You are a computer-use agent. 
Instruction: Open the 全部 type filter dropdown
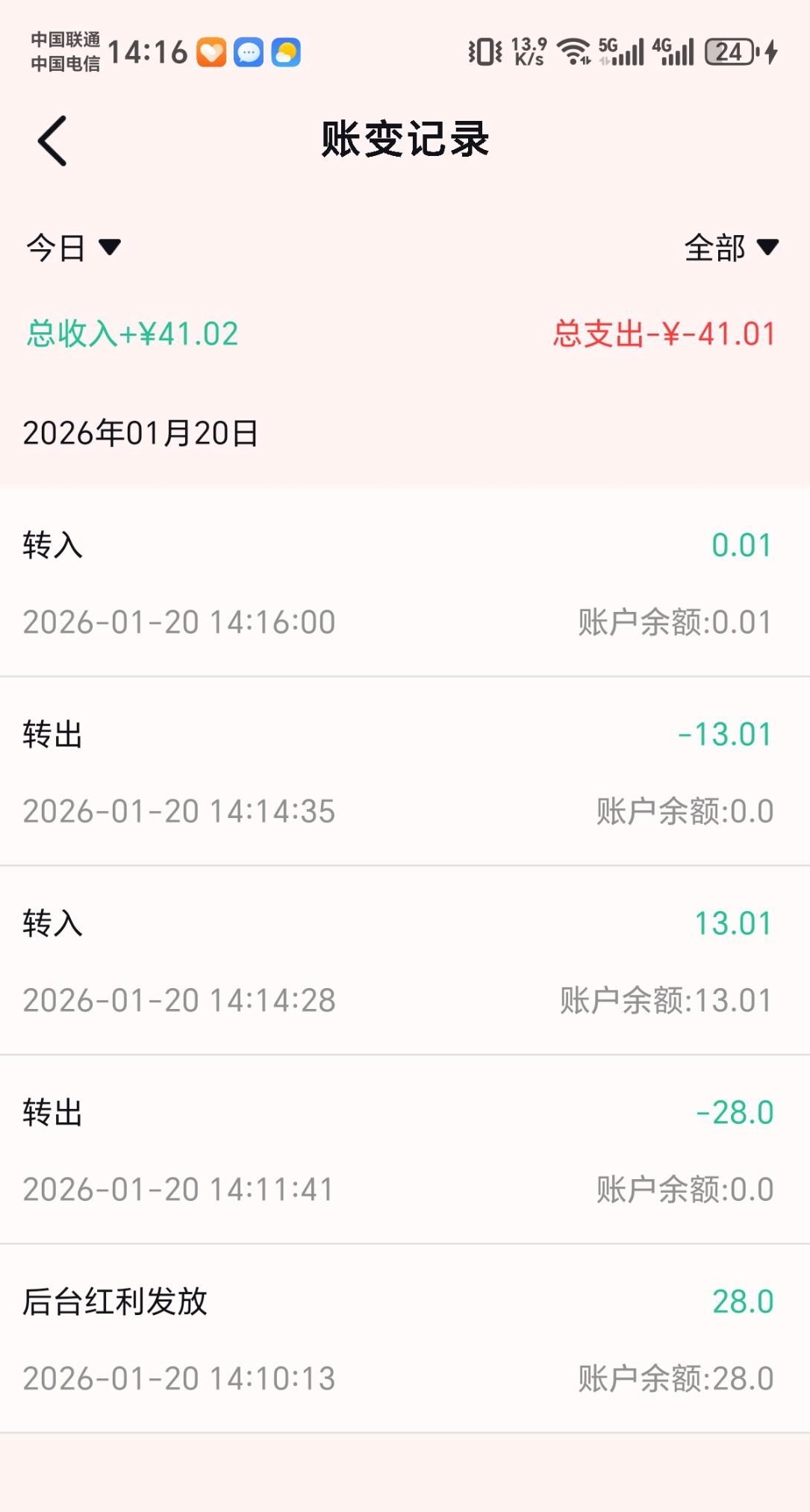731,248
